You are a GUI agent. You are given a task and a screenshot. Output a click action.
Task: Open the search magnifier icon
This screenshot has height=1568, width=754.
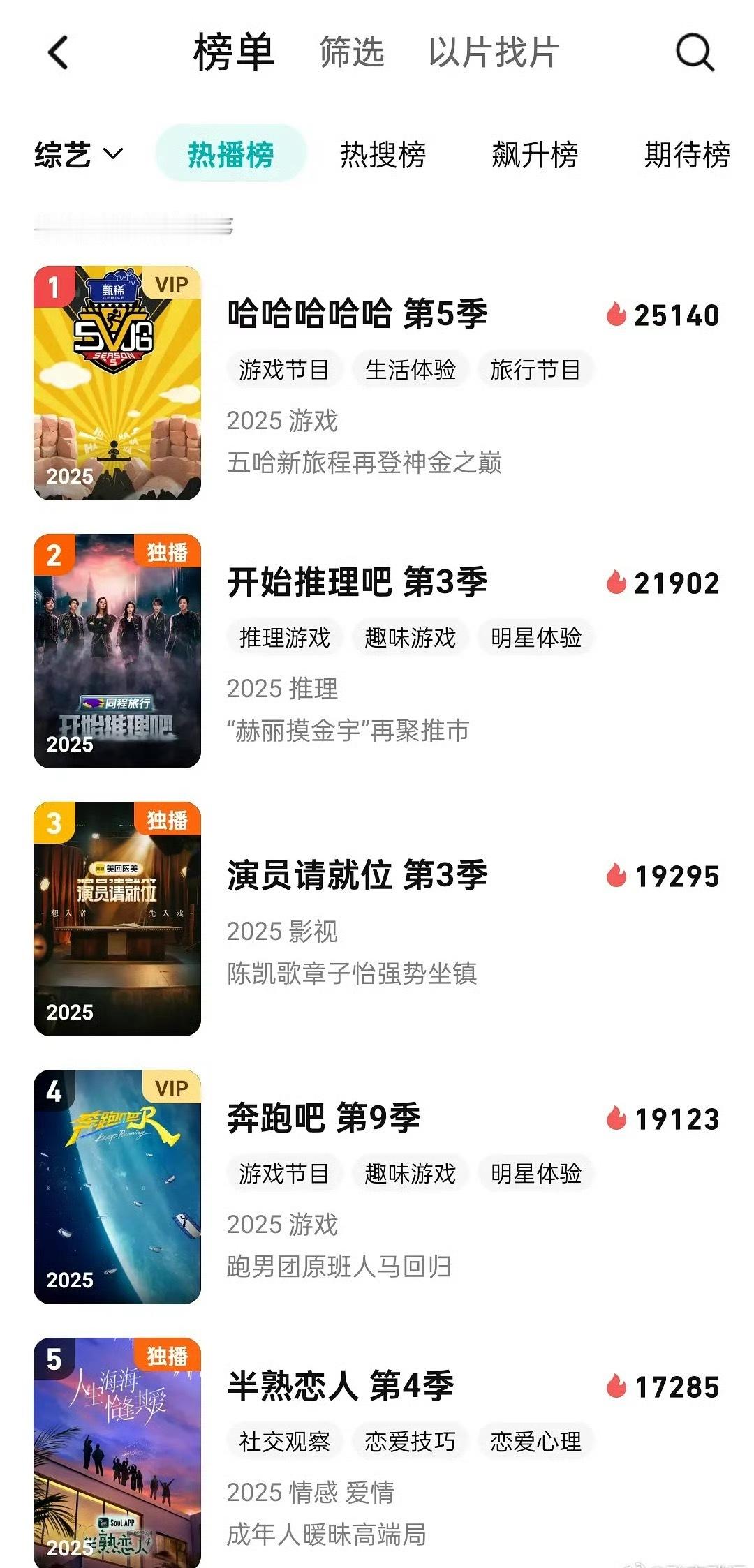[x=695, y=52]
